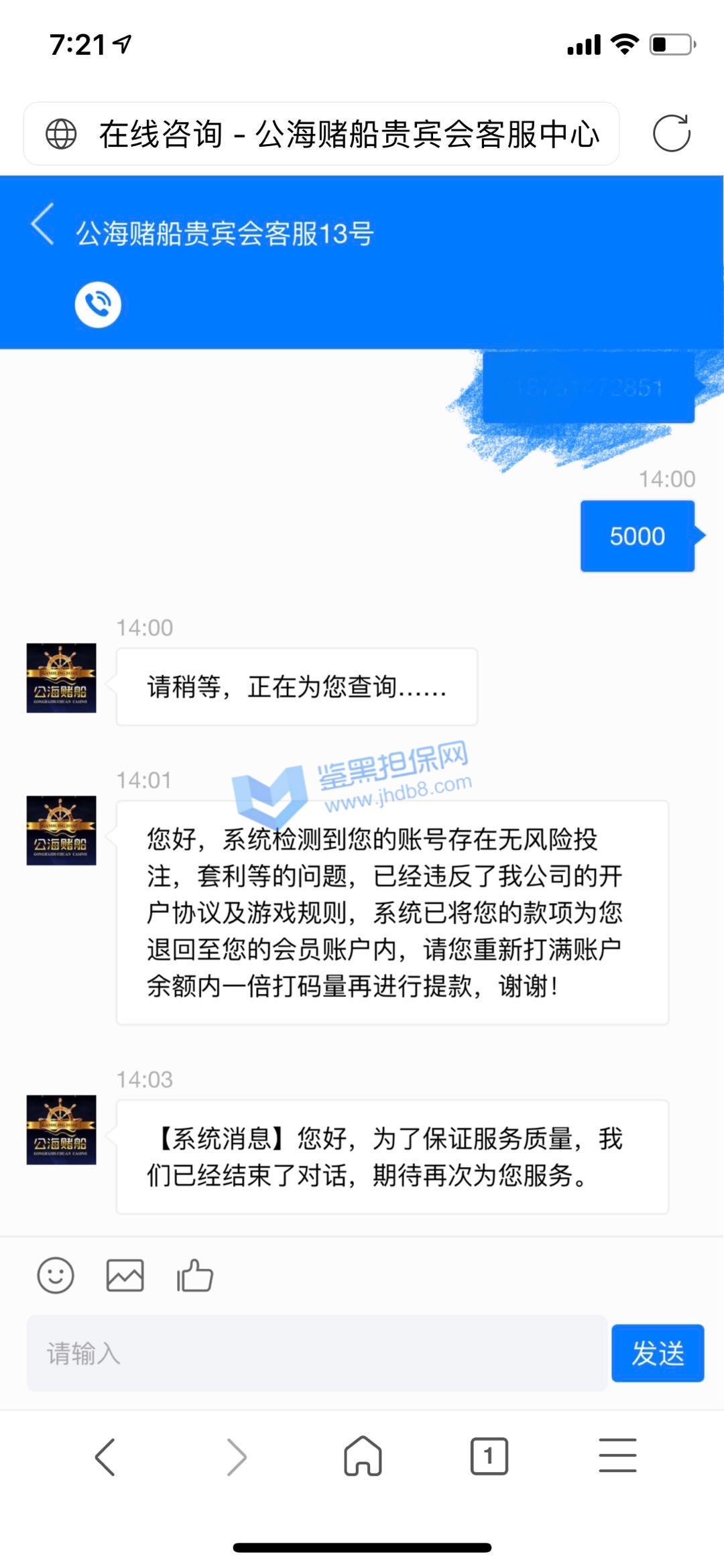The height and width of the screenshot is (1568, 724).
Task: Open the browser home page
Action: pos(363,1456)
